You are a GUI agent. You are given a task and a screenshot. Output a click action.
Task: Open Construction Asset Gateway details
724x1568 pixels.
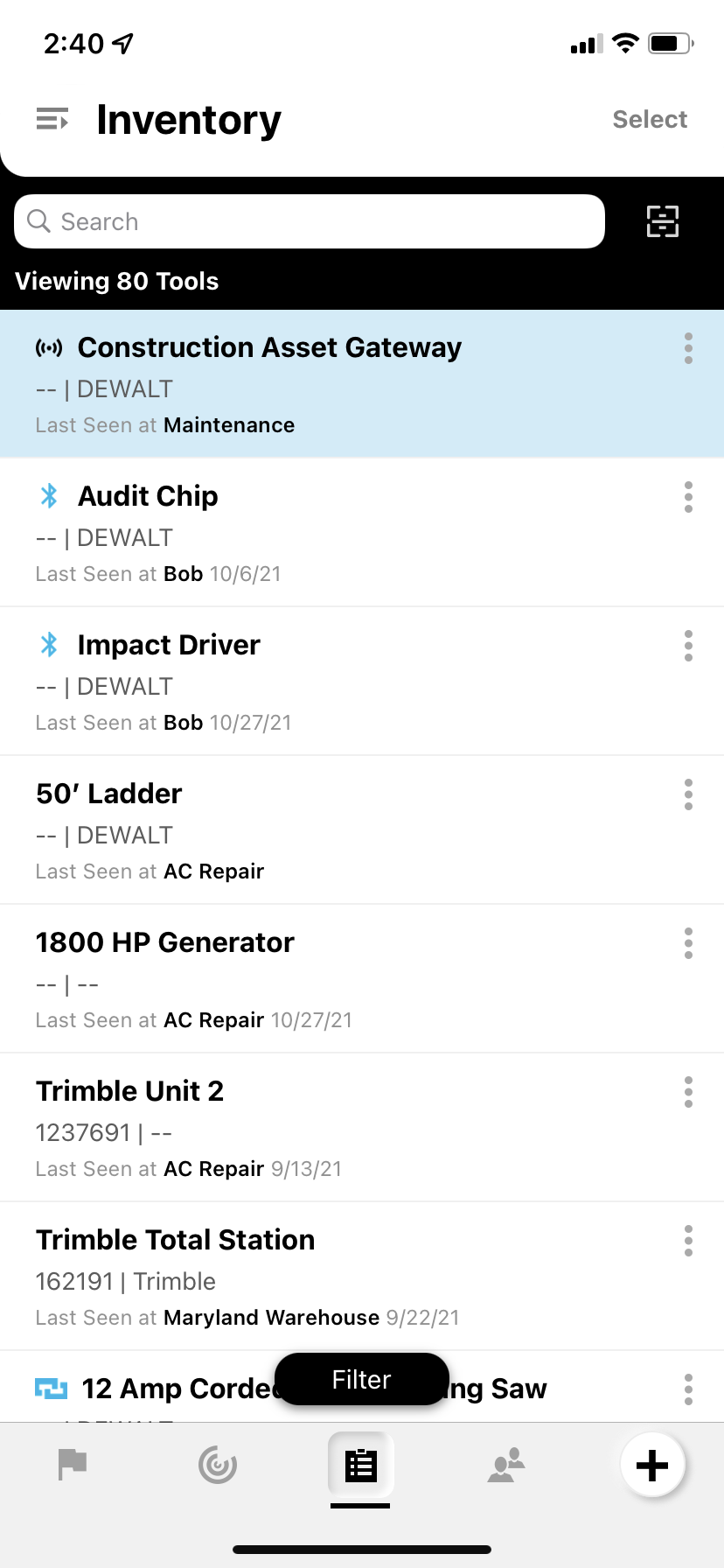pyautogui.click(x=362, y=384)
